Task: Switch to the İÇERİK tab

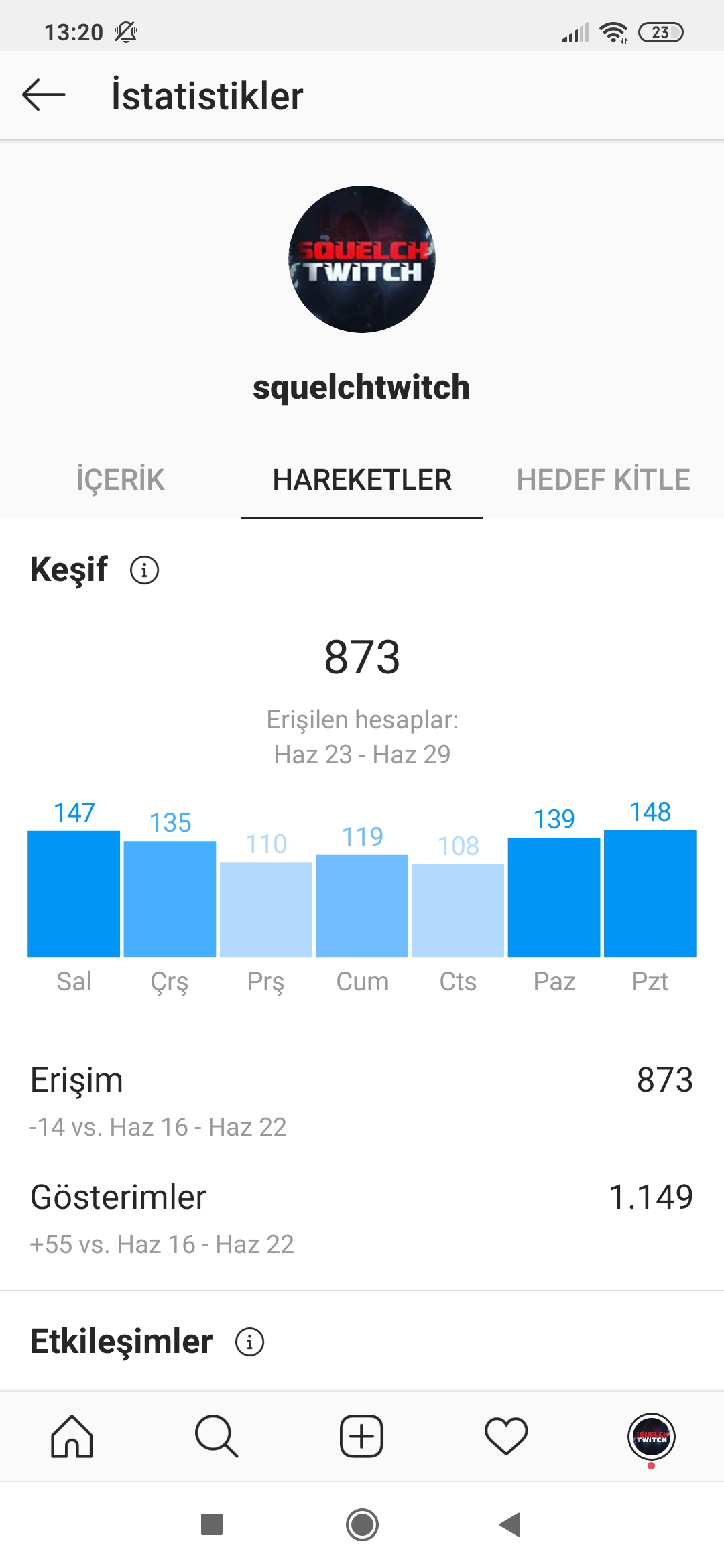Action: tap(121, 480)
